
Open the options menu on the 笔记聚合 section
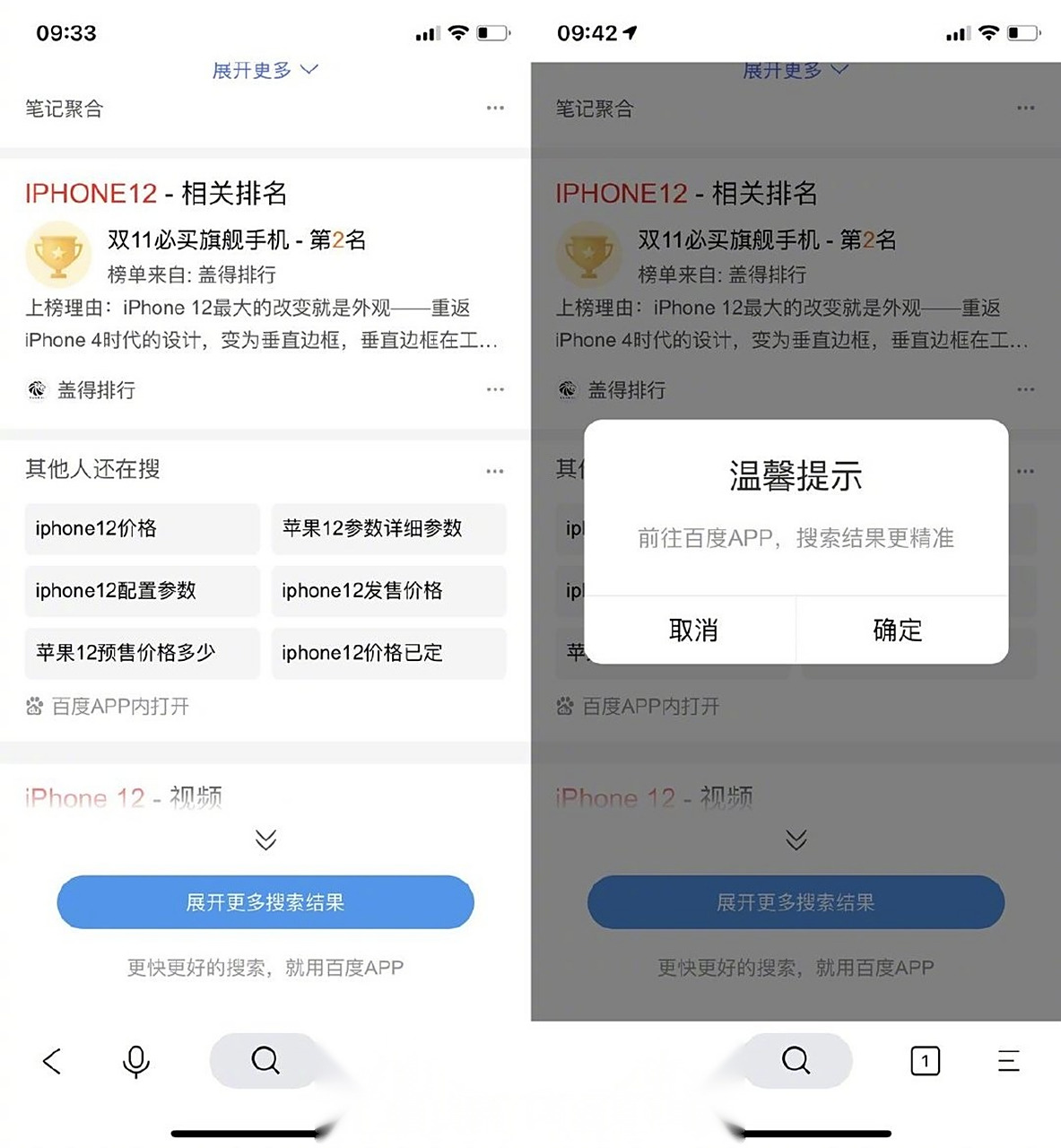[x=495, y=108]
